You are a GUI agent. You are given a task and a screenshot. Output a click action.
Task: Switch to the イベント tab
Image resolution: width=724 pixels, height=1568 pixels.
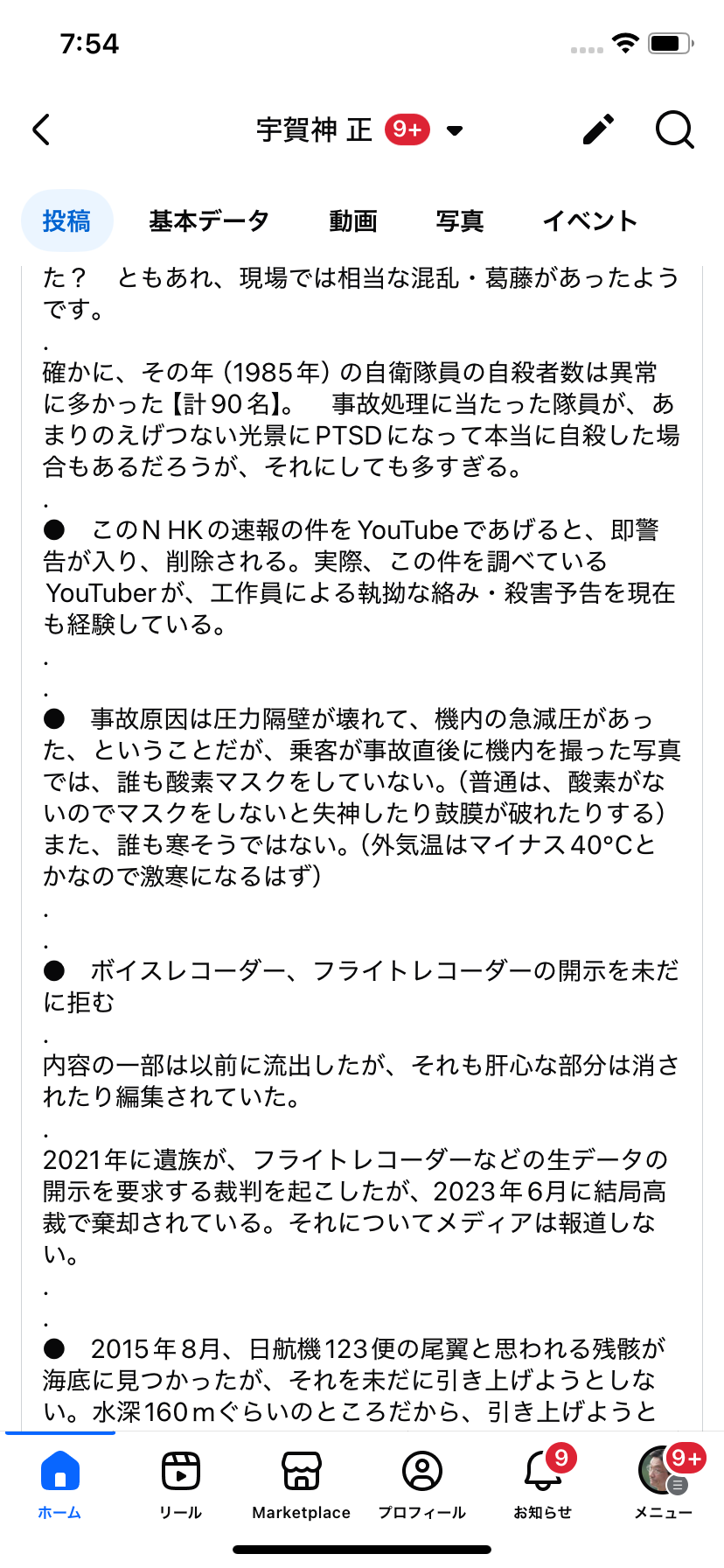(x=589, y=221)
